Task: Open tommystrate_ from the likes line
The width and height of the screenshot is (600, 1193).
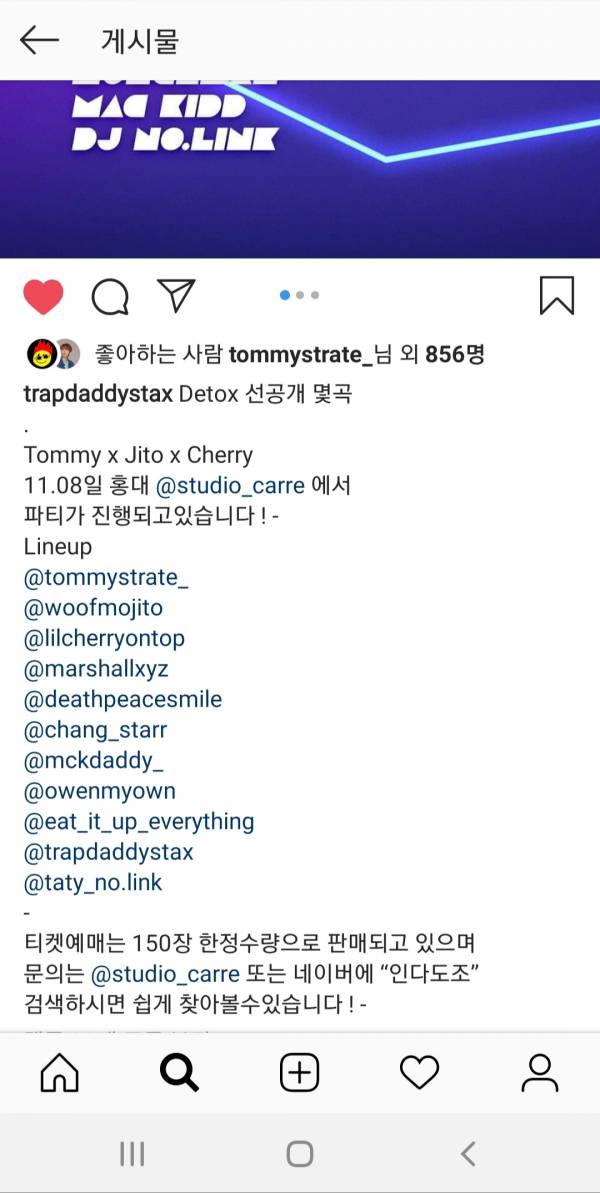Action: click(x=294, y=355)
